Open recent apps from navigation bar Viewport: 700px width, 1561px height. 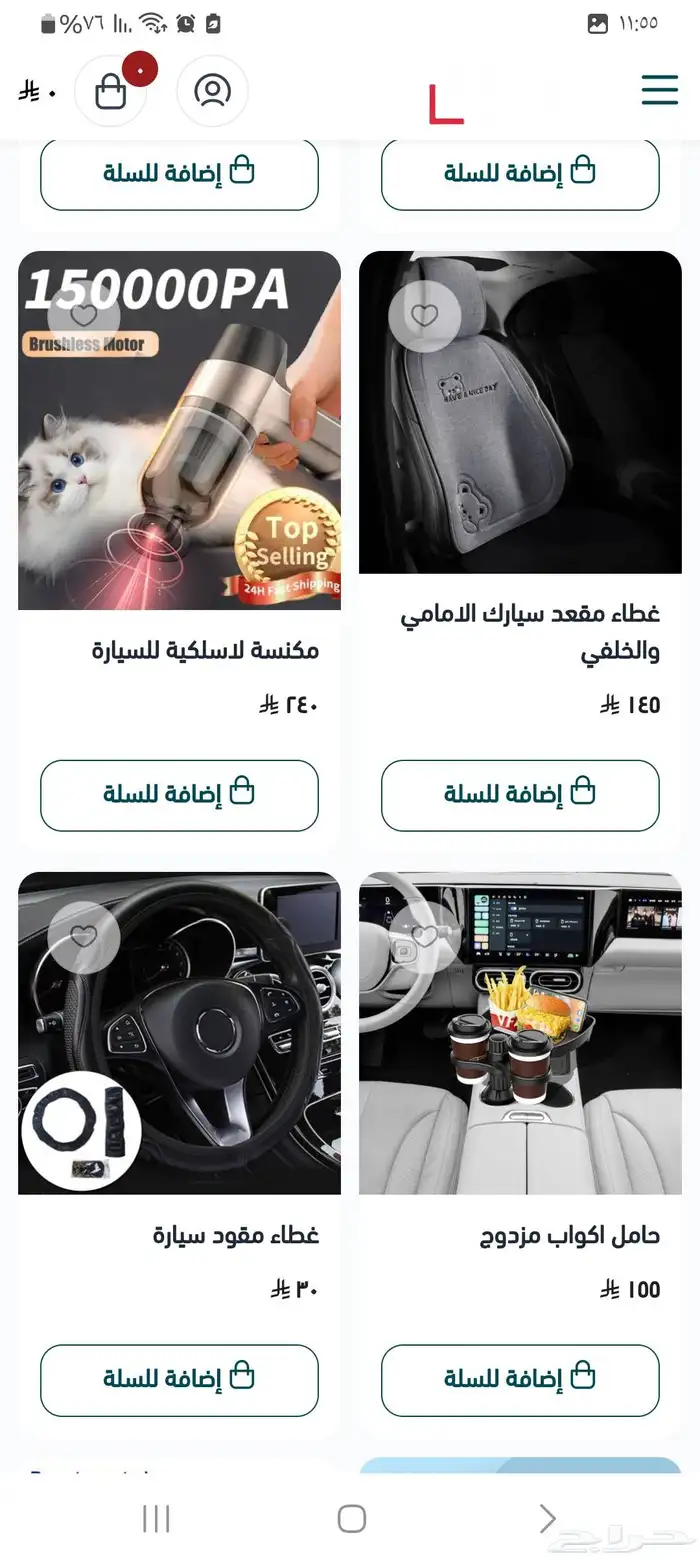click(156, 1518)
